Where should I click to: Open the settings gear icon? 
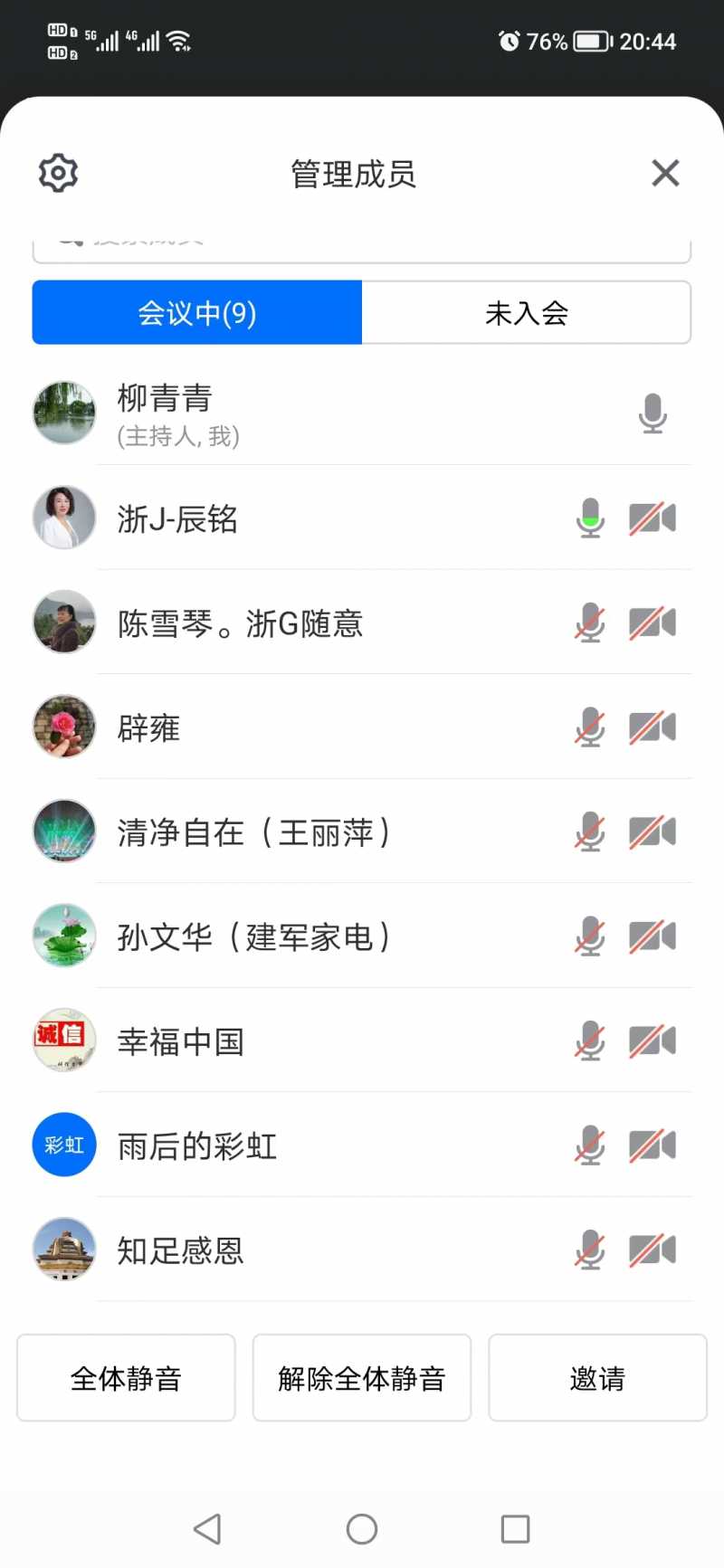click(59, 173)
